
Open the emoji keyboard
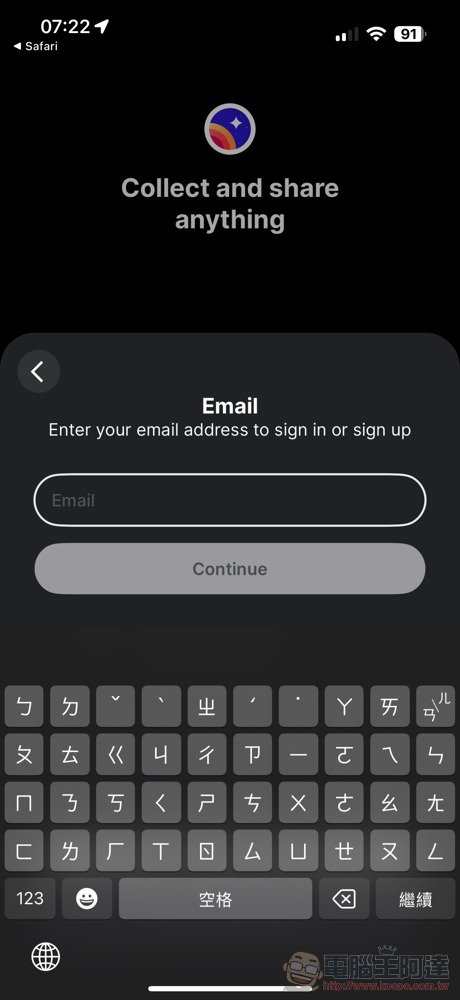87,899
